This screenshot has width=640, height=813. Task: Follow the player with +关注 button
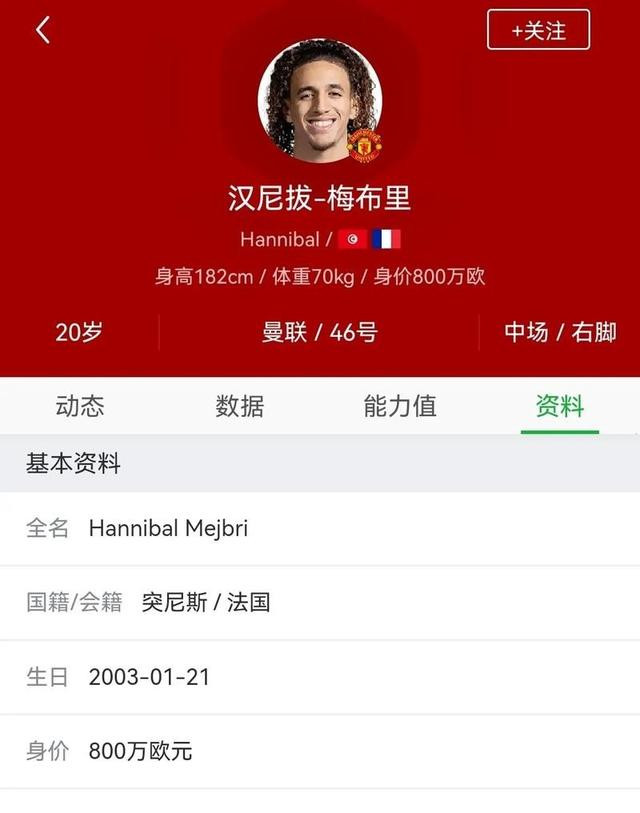click(x=538, y=30)
